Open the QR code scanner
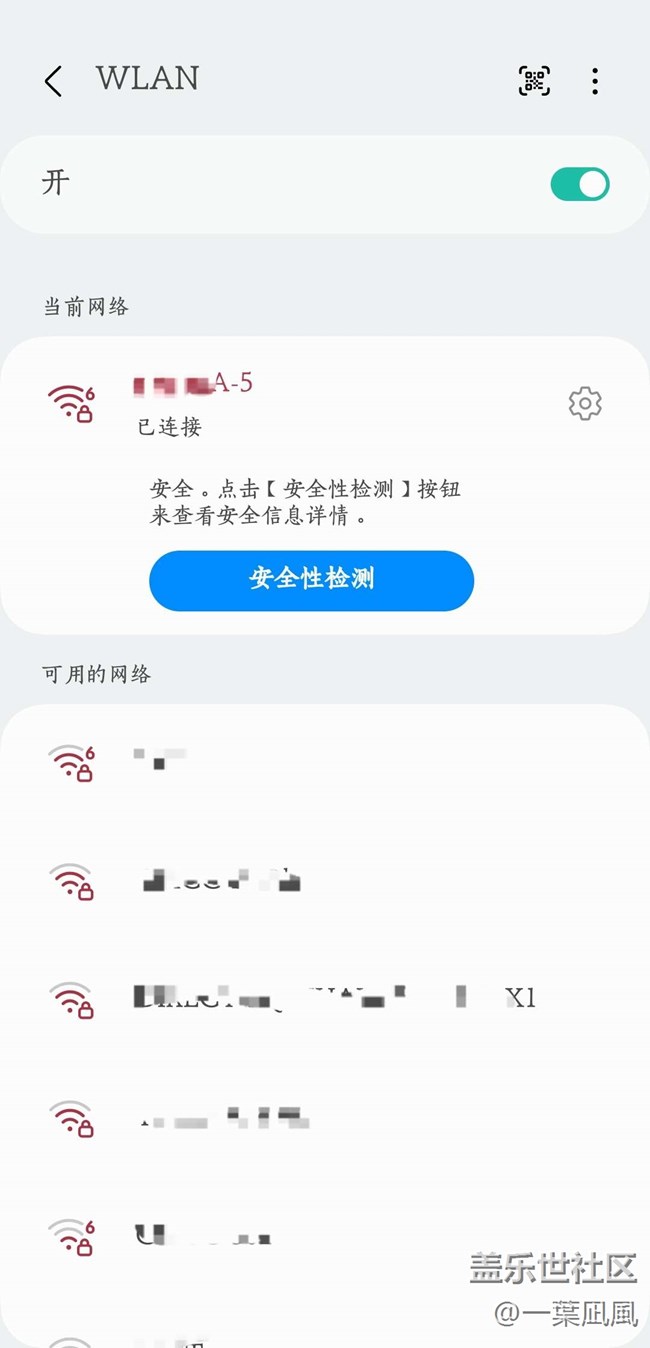Viewport: 650px width, 1348px height. click(534, 81)
